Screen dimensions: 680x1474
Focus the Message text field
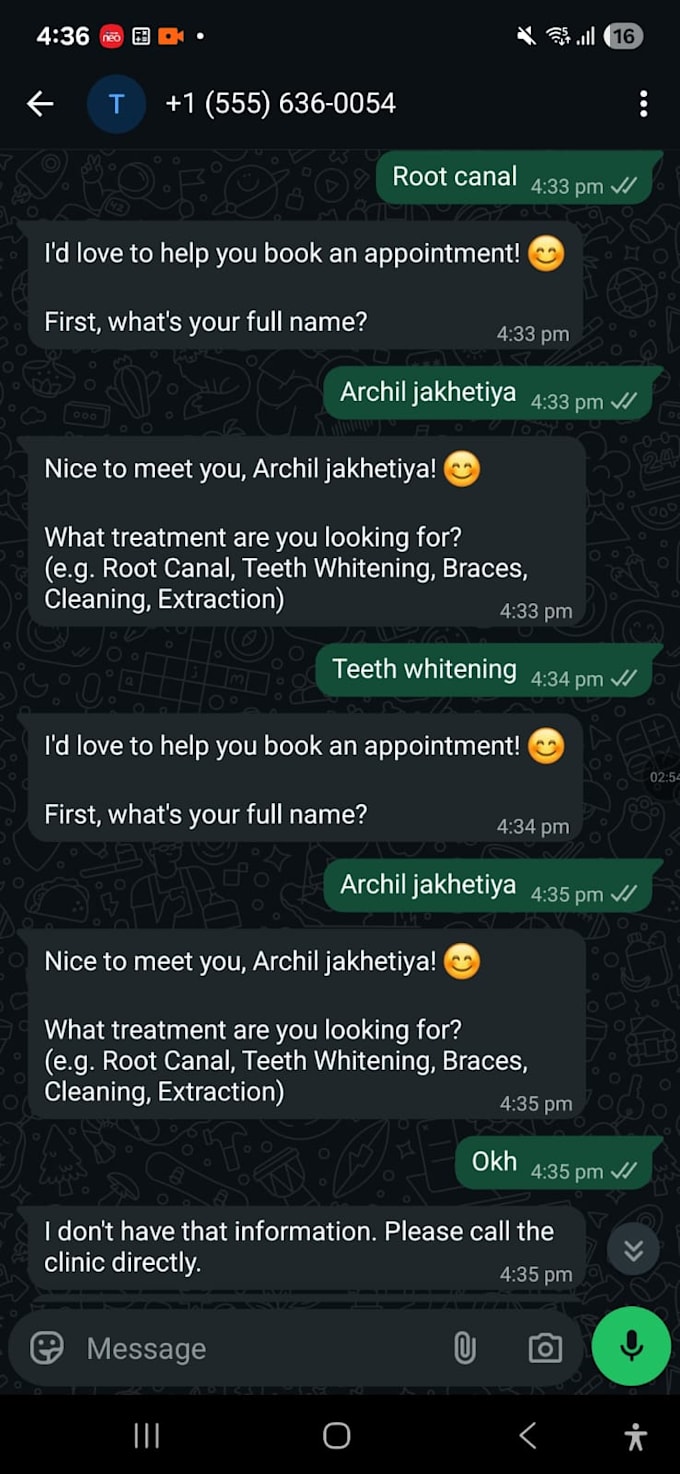point(260,1348)
